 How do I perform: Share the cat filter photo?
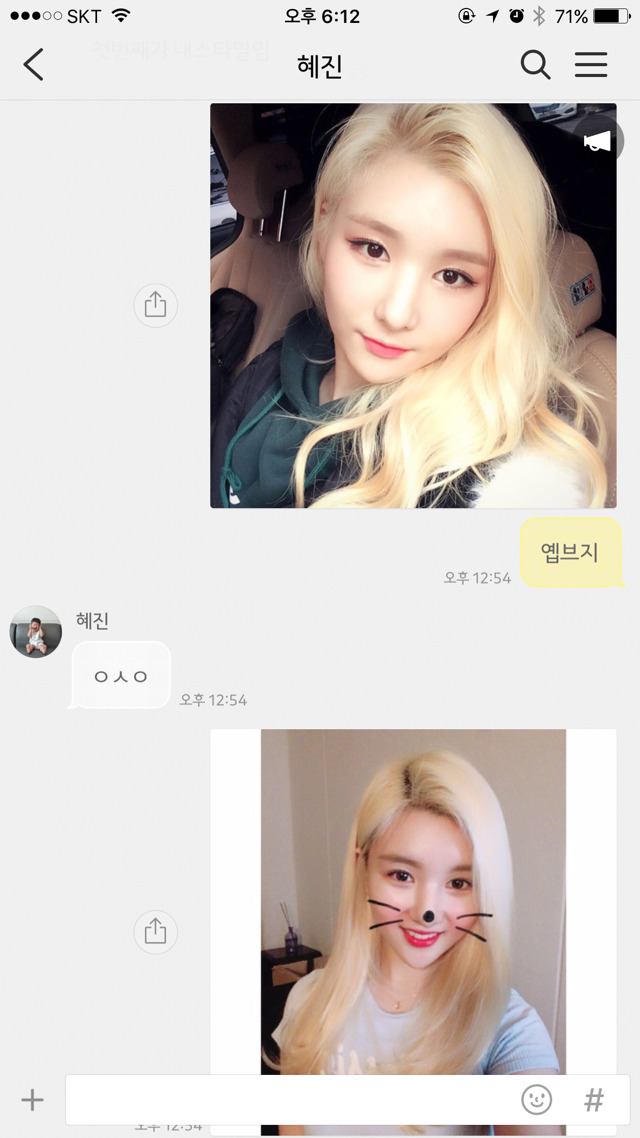[155, 931]
